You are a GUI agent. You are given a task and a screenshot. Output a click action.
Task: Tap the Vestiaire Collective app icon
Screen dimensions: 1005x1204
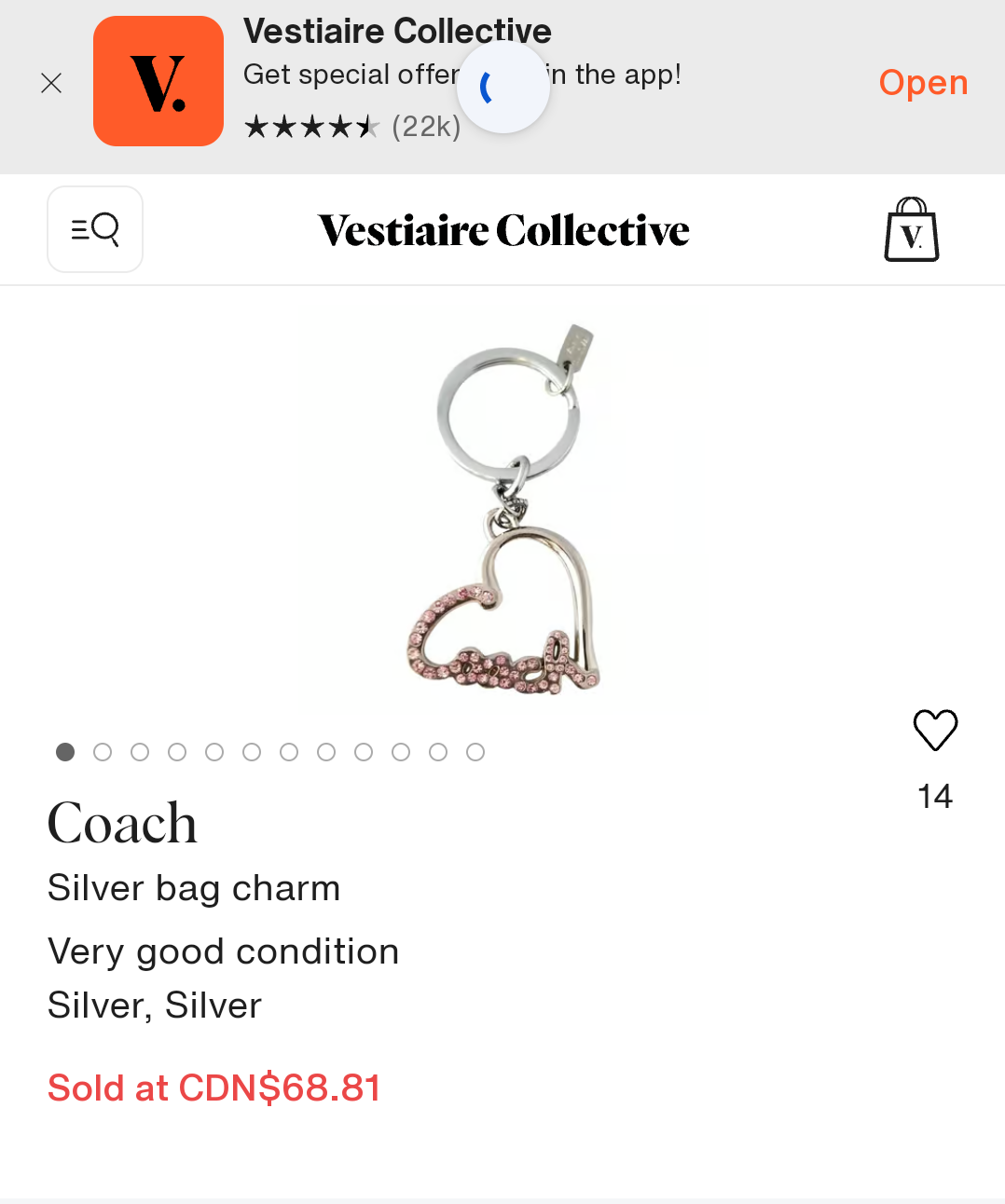pyautogui.click(x=158, y=81)
